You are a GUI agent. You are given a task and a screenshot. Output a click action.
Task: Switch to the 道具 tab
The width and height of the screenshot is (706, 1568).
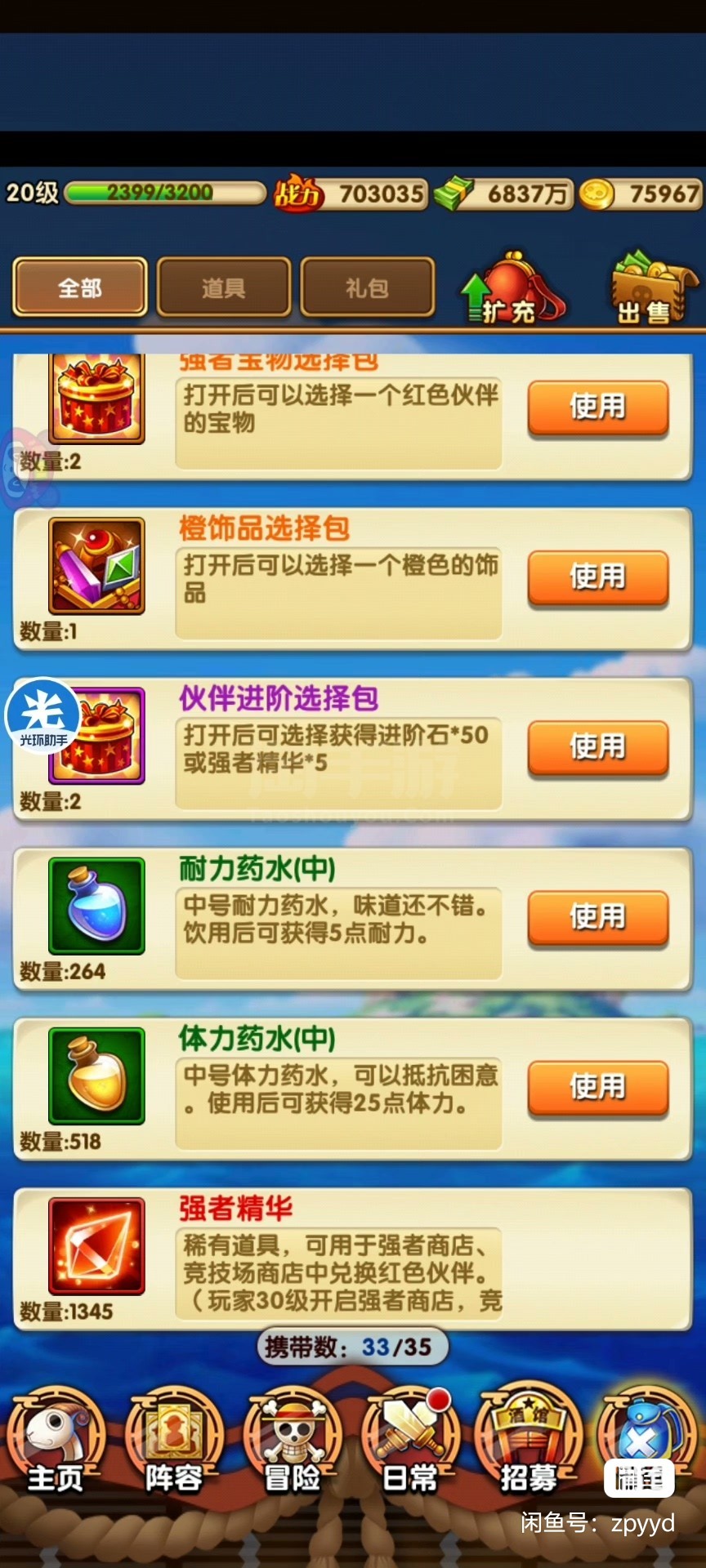click(x=224, y=287)
